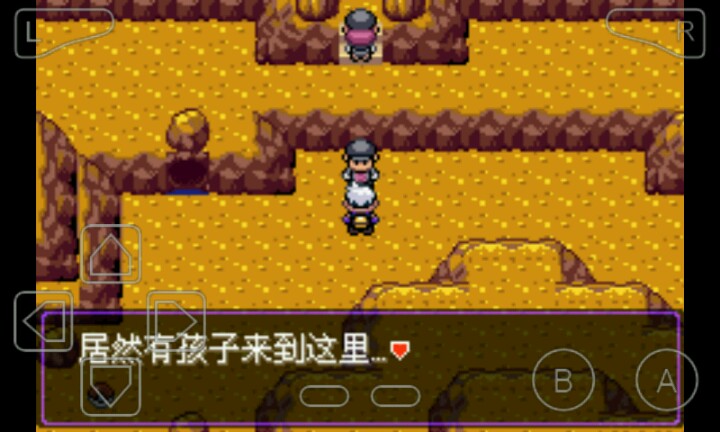720x432 pixels.
Task: Tap the D-pad up arrow
Action: tap(110, 256)
